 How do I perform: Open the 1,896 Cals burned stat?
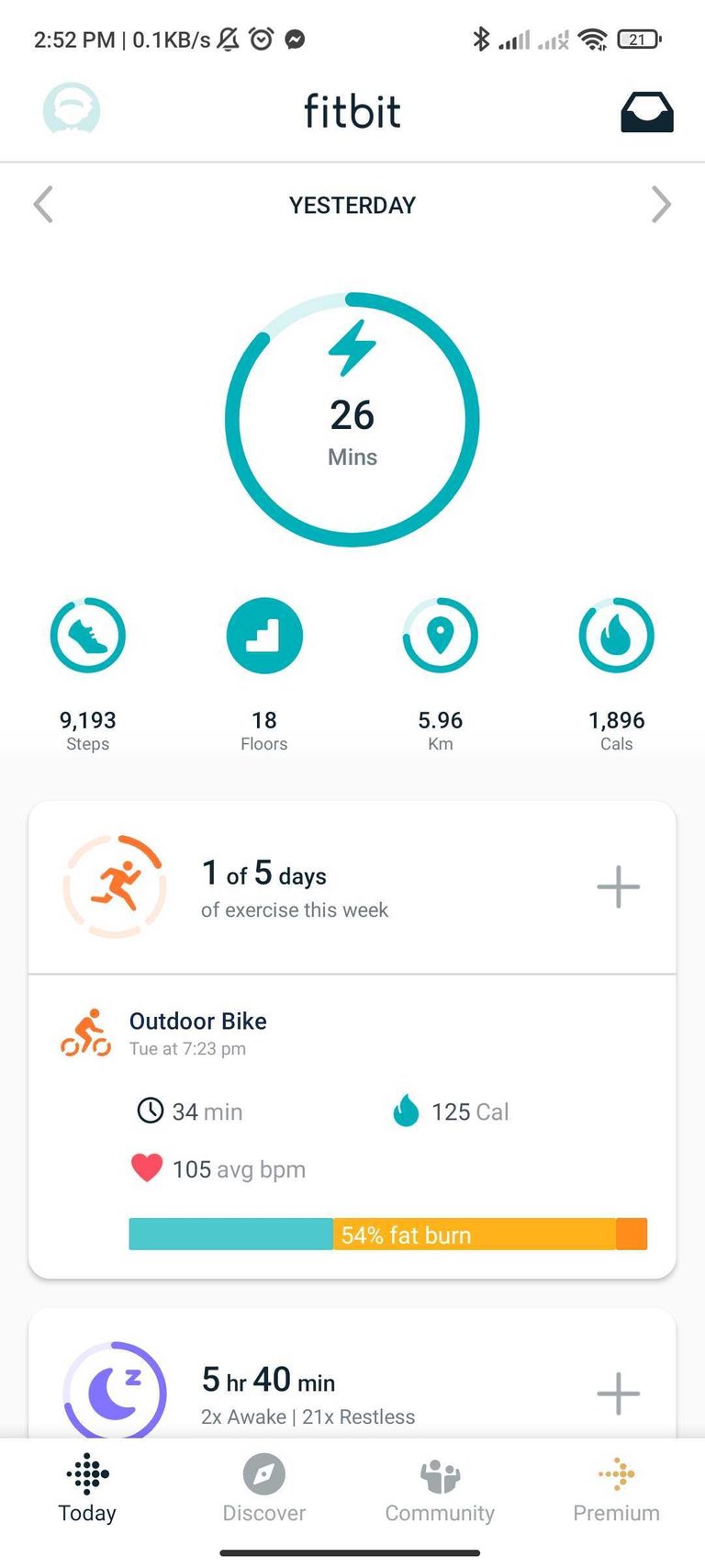(x=617, y=673)
